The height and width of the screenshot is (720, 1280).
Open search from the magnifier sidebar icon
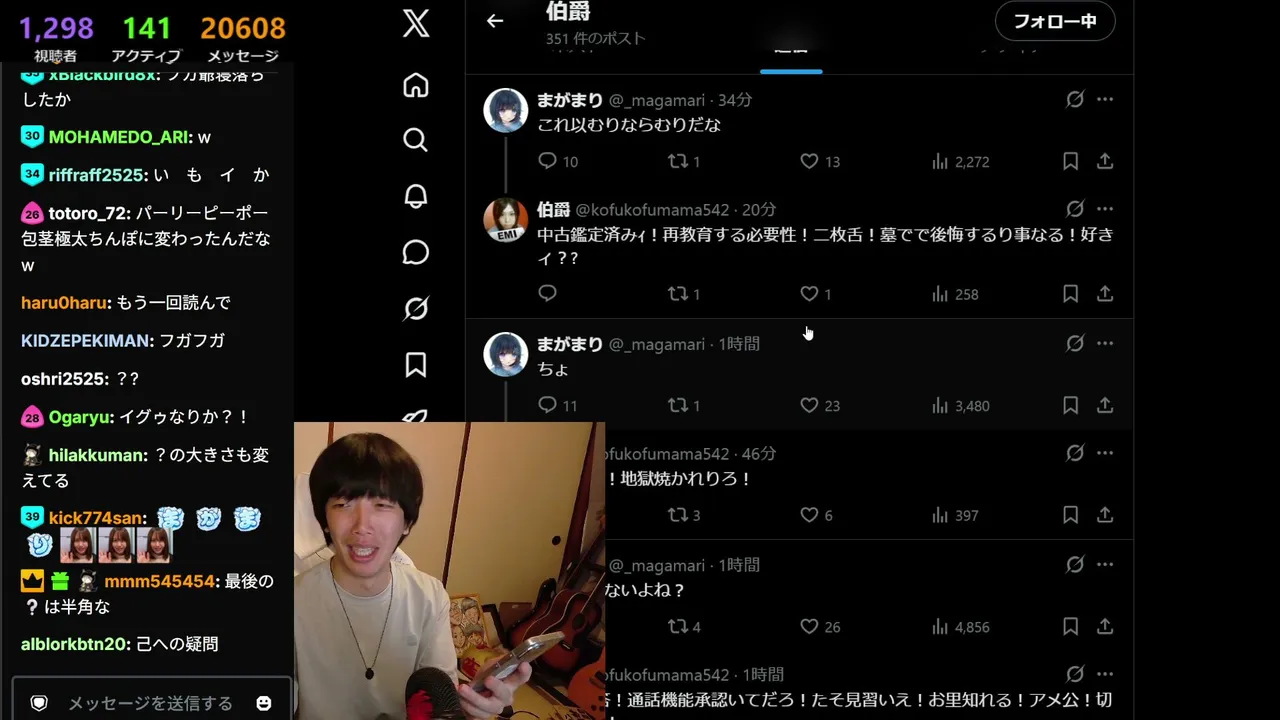(416, 139)
